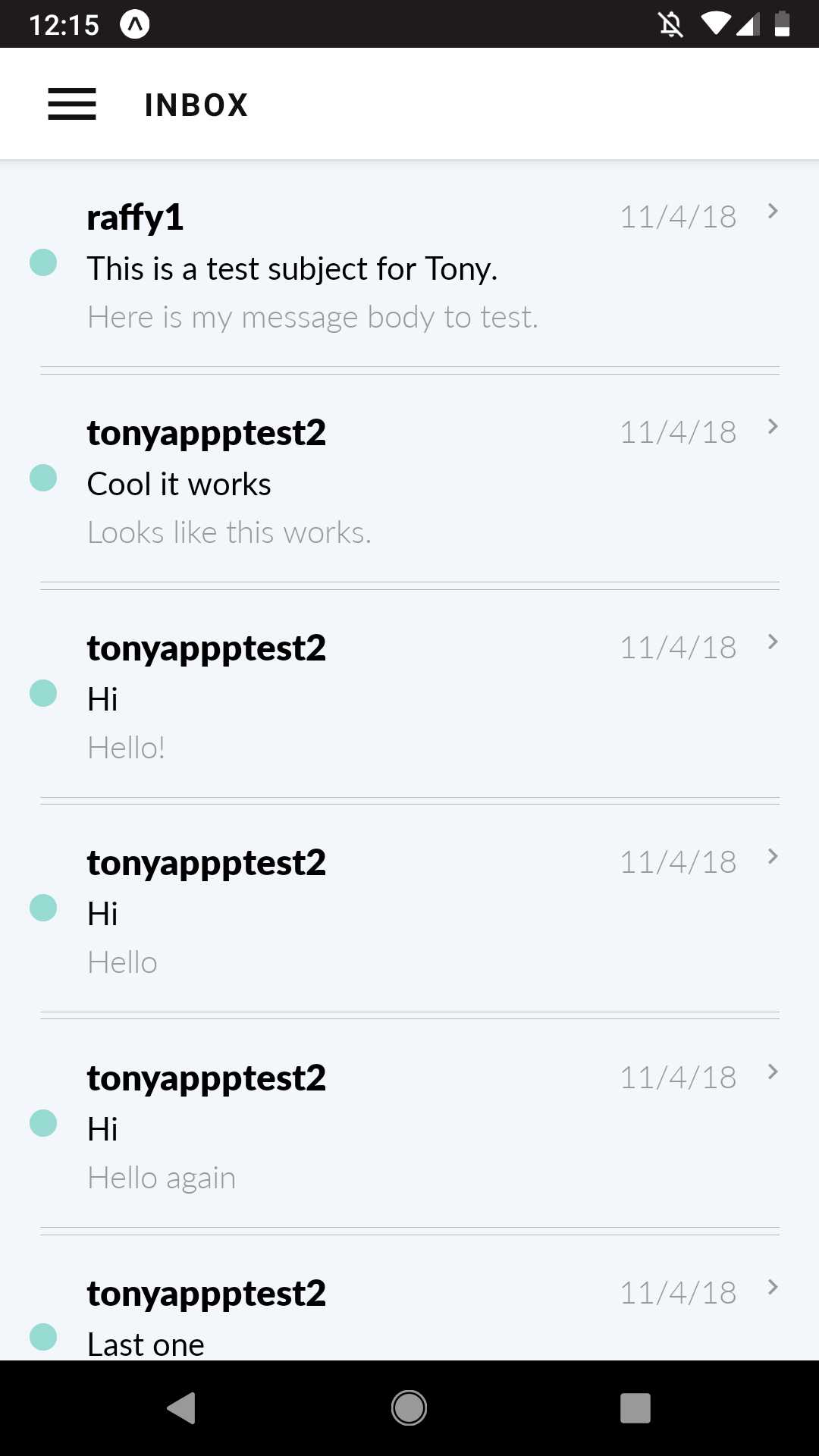Open the message with body "Hello again"

click(x=409, y=1127)
